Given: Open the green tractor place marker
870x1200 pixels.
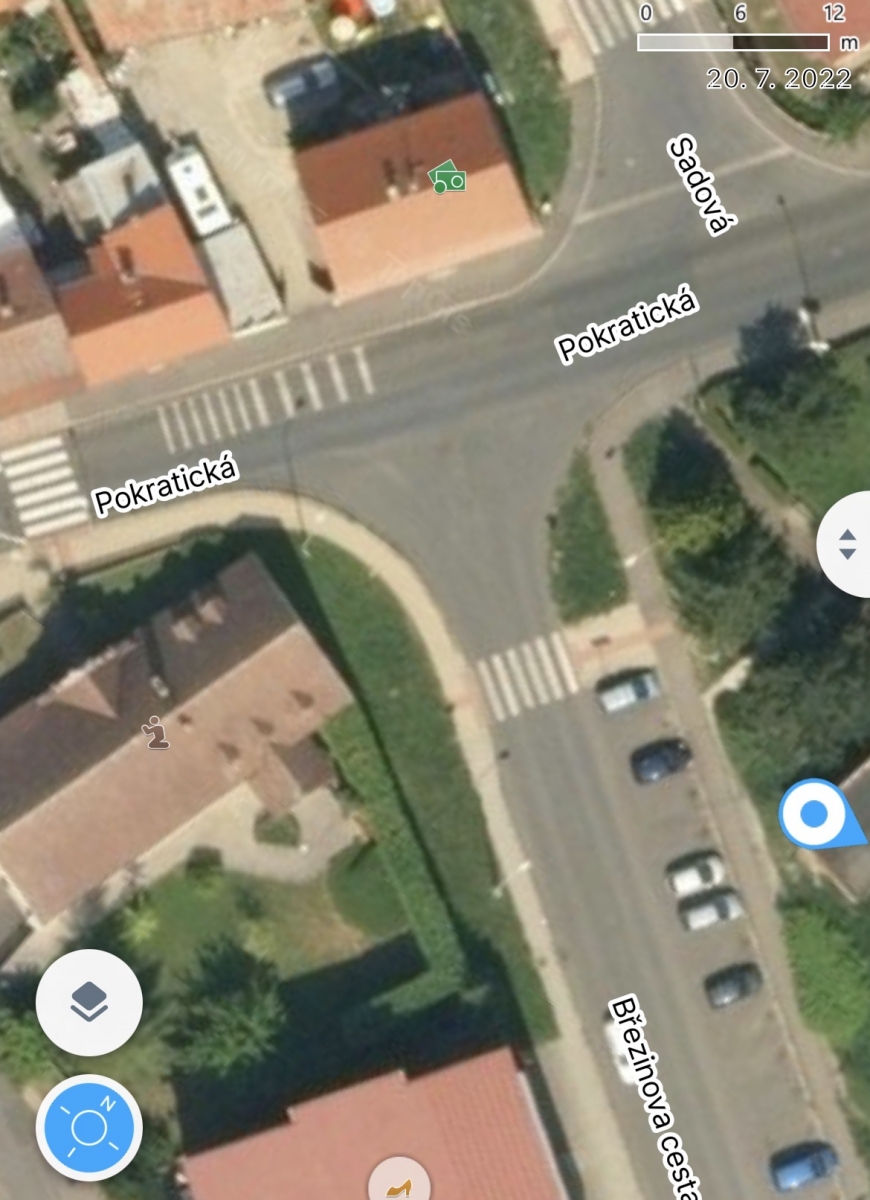Looking at the screenshot, I should pyautogui.click(x=447, y=179).
